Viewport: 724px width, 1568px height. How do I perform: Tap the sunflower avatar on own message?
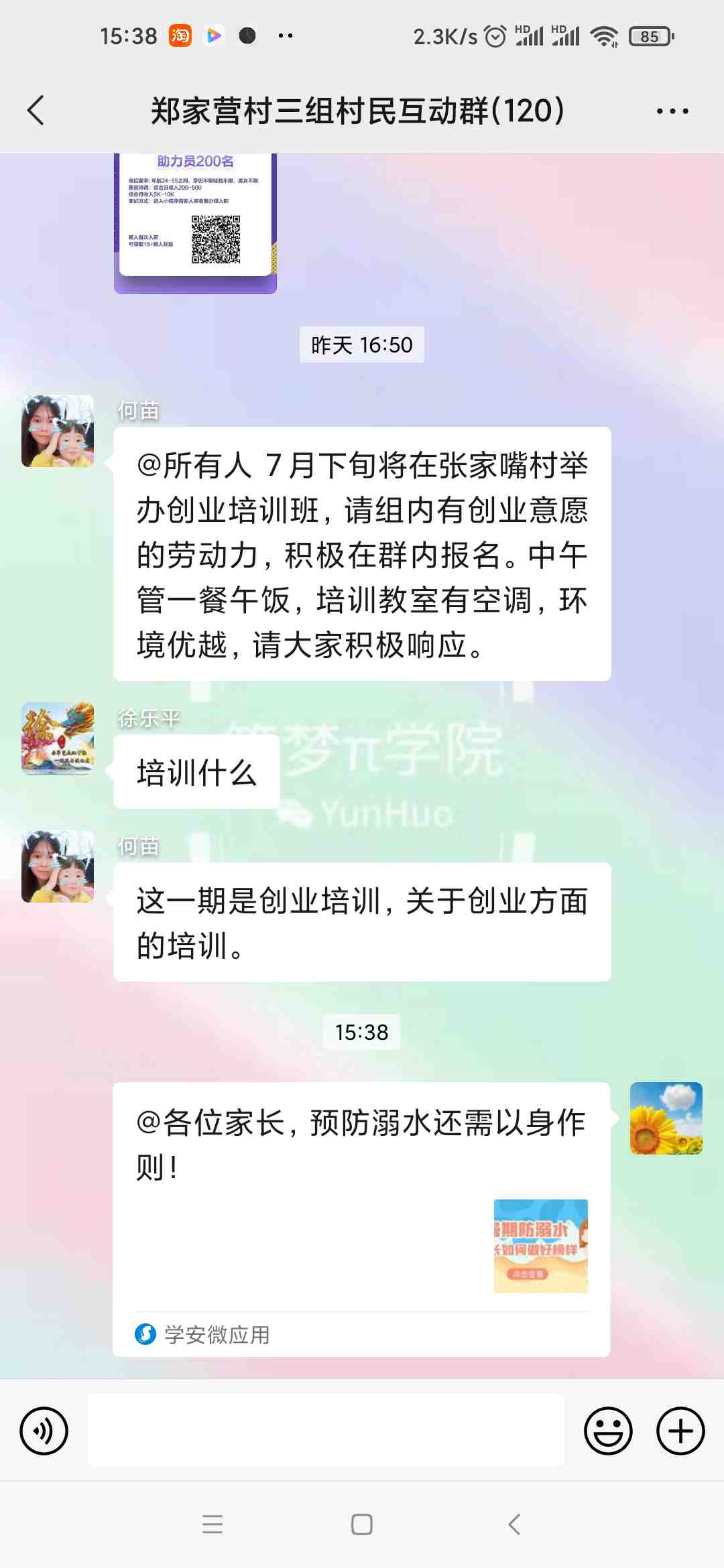tap(666, 1118)
